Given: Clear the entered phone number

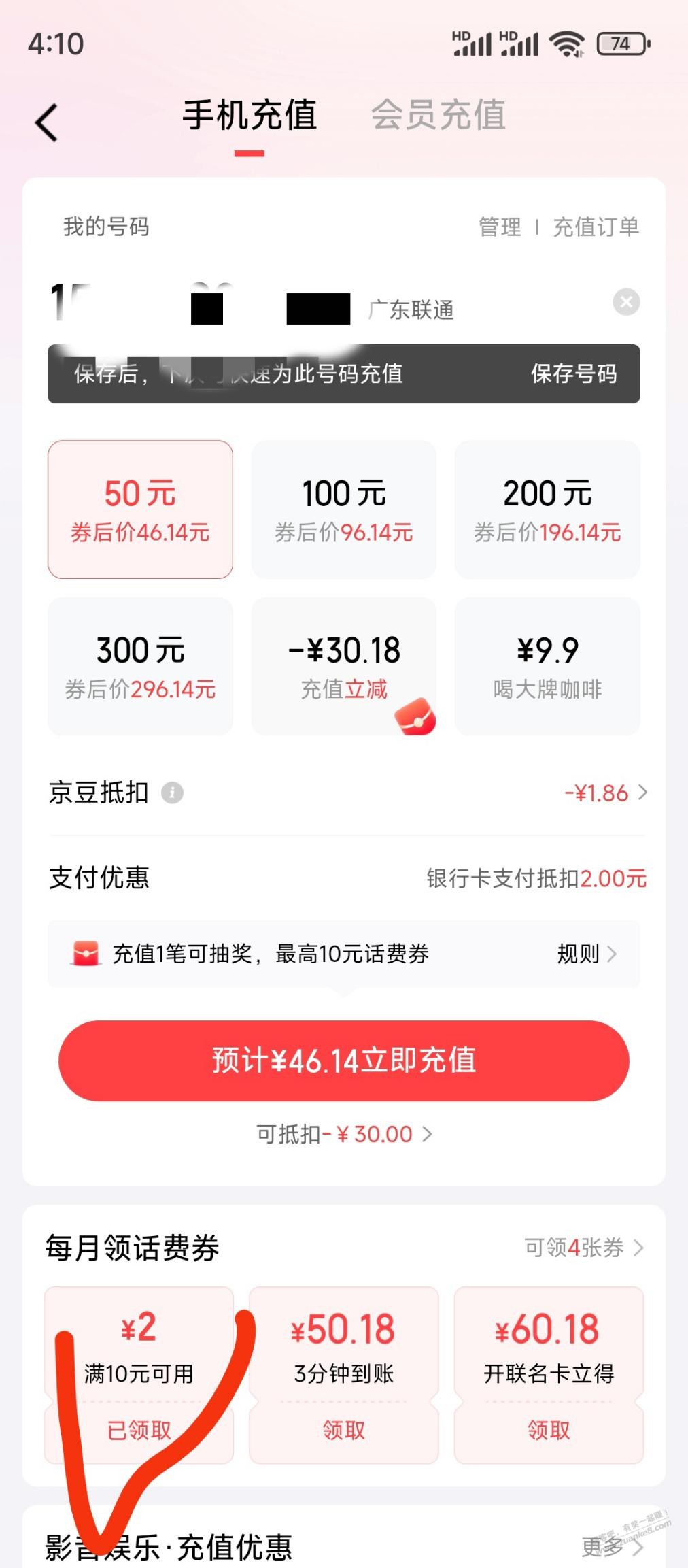Looking at the screenshot, I should [626, 301].
